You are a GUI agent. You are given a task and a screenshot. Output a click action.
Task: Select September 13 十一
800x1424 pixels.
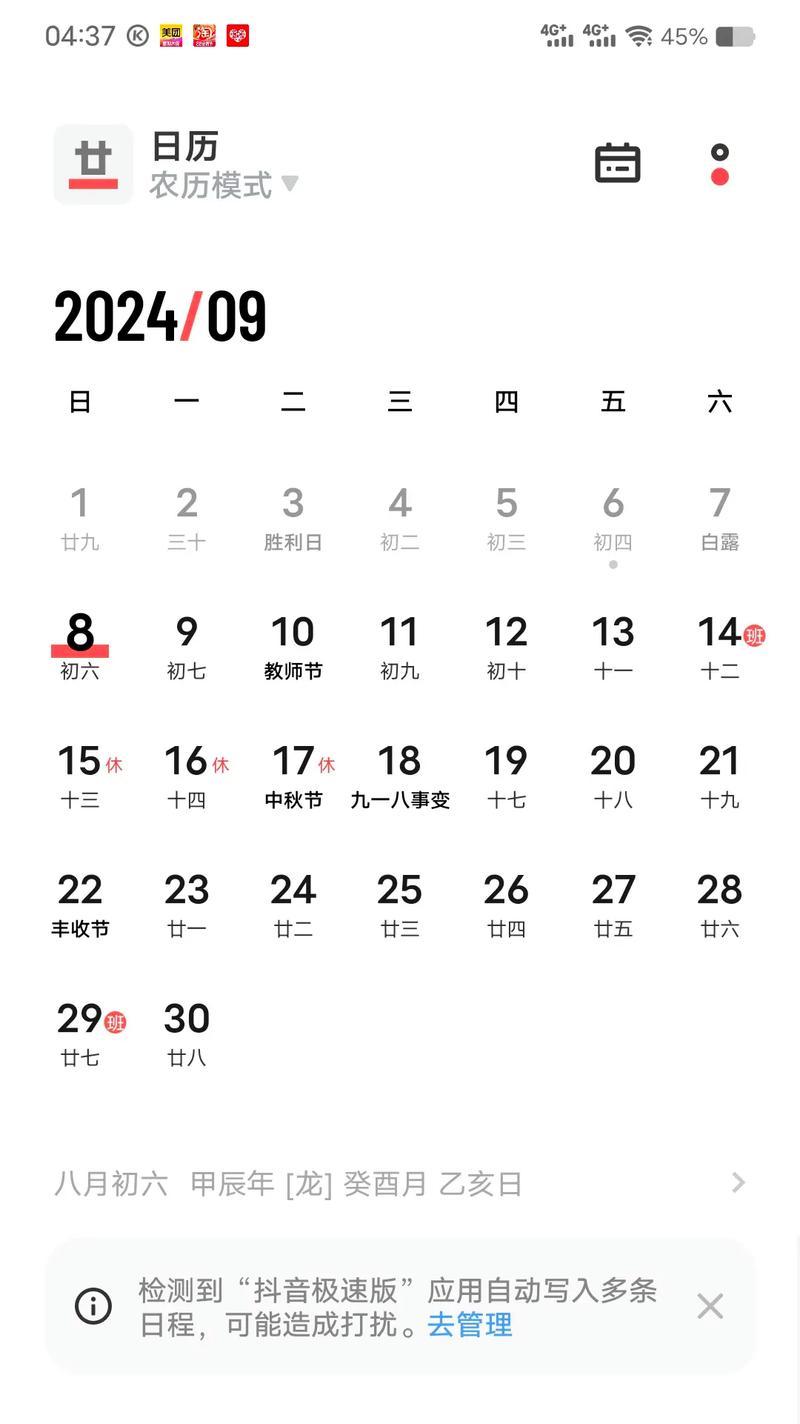click(x=613, y=647)
